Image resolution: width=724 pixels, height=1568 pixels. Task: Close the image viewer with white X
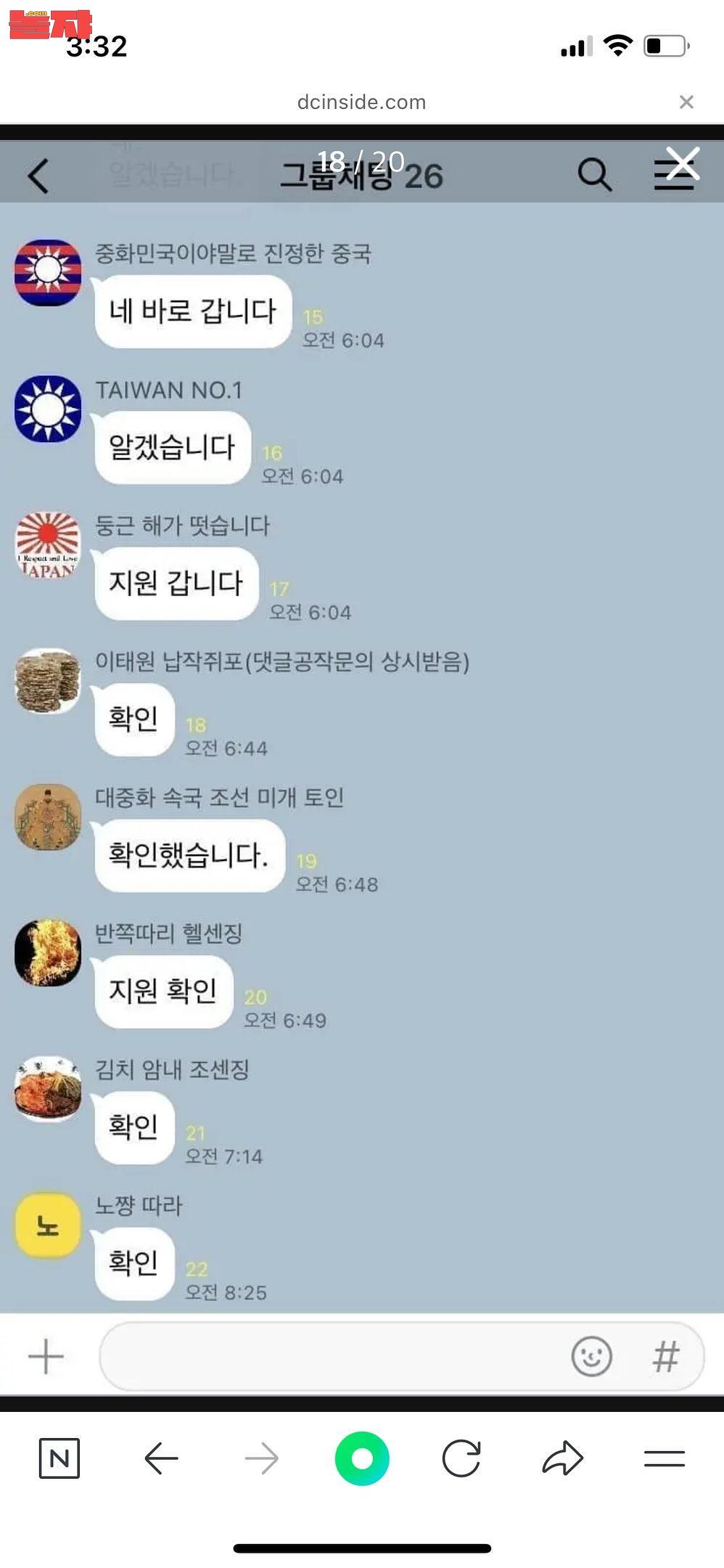click(683, 163)
